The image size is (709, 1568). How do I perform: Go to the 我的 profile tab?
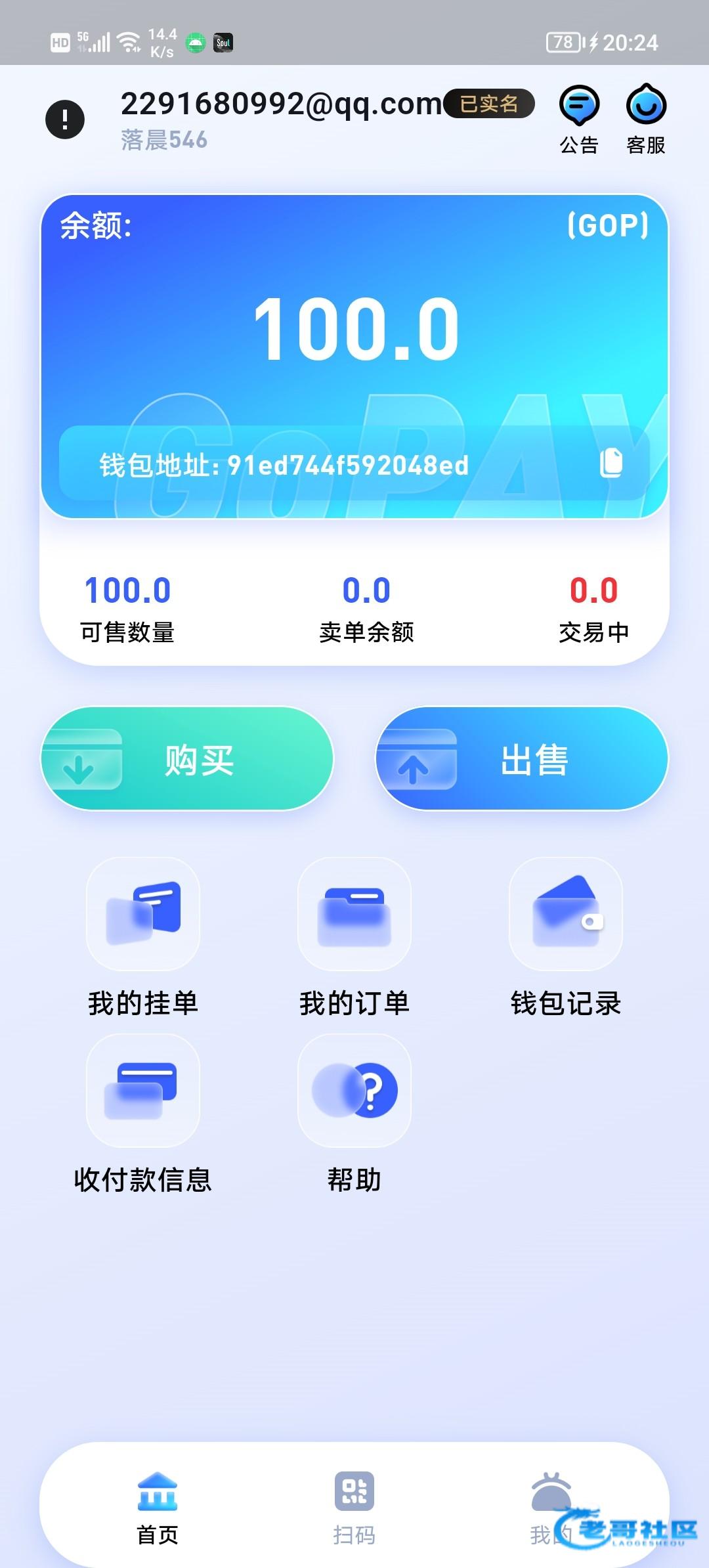pyautogui.click(x=551, y=1508)
